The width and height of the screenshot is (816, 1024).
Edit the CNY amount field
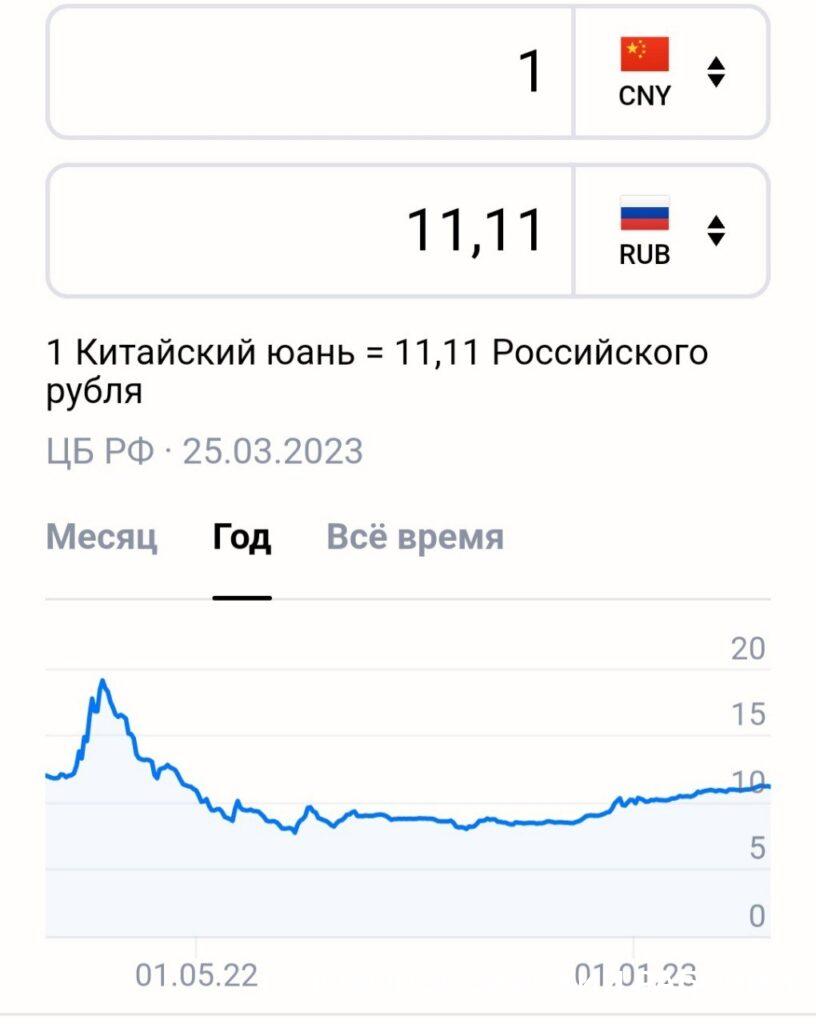[x=310, y=72]
